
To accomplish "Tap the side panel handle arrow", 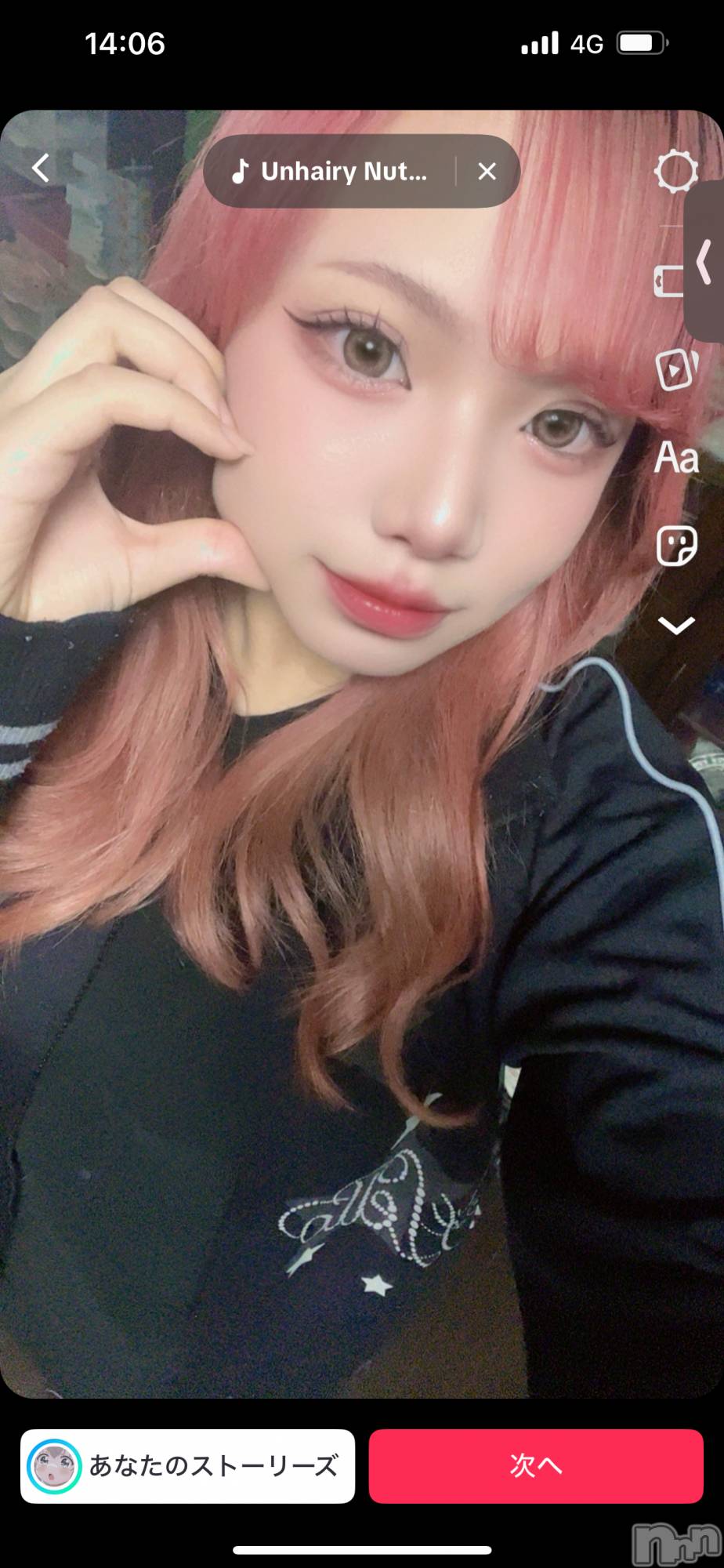I will (704, 262).
